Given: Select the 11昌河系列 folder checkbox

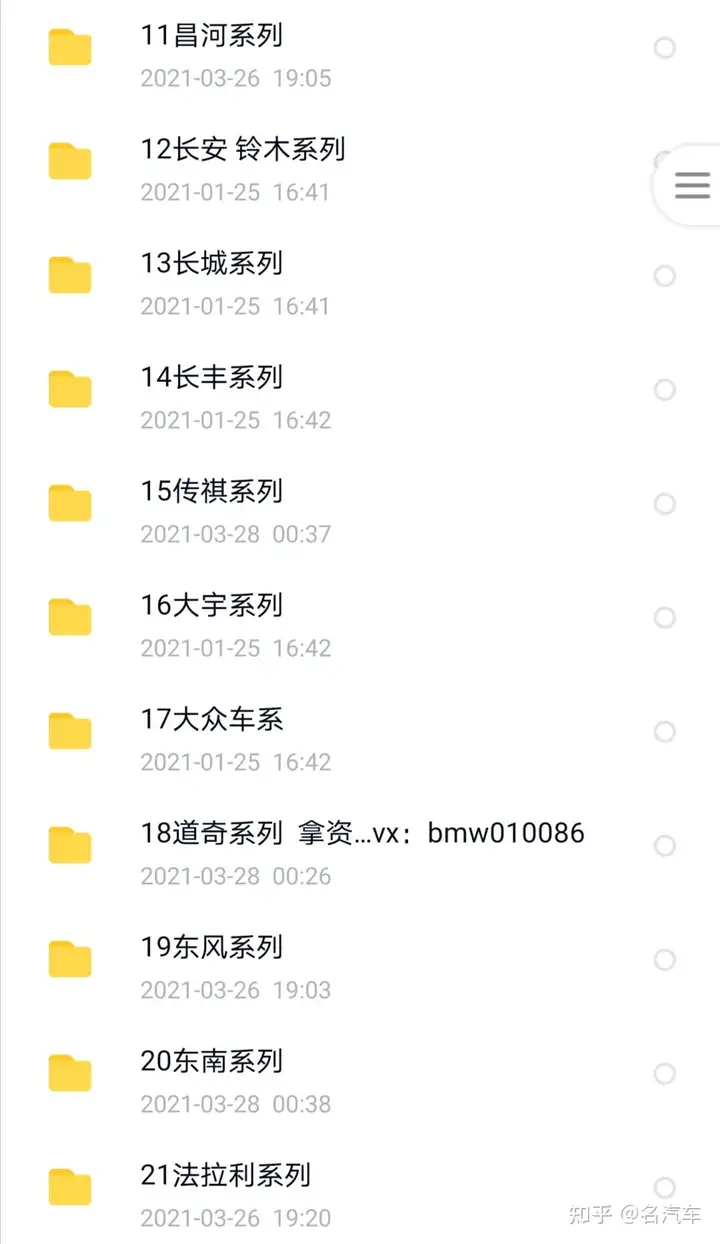Looking at the screenshot, I should pyautogui.click(x=665, y=48).
